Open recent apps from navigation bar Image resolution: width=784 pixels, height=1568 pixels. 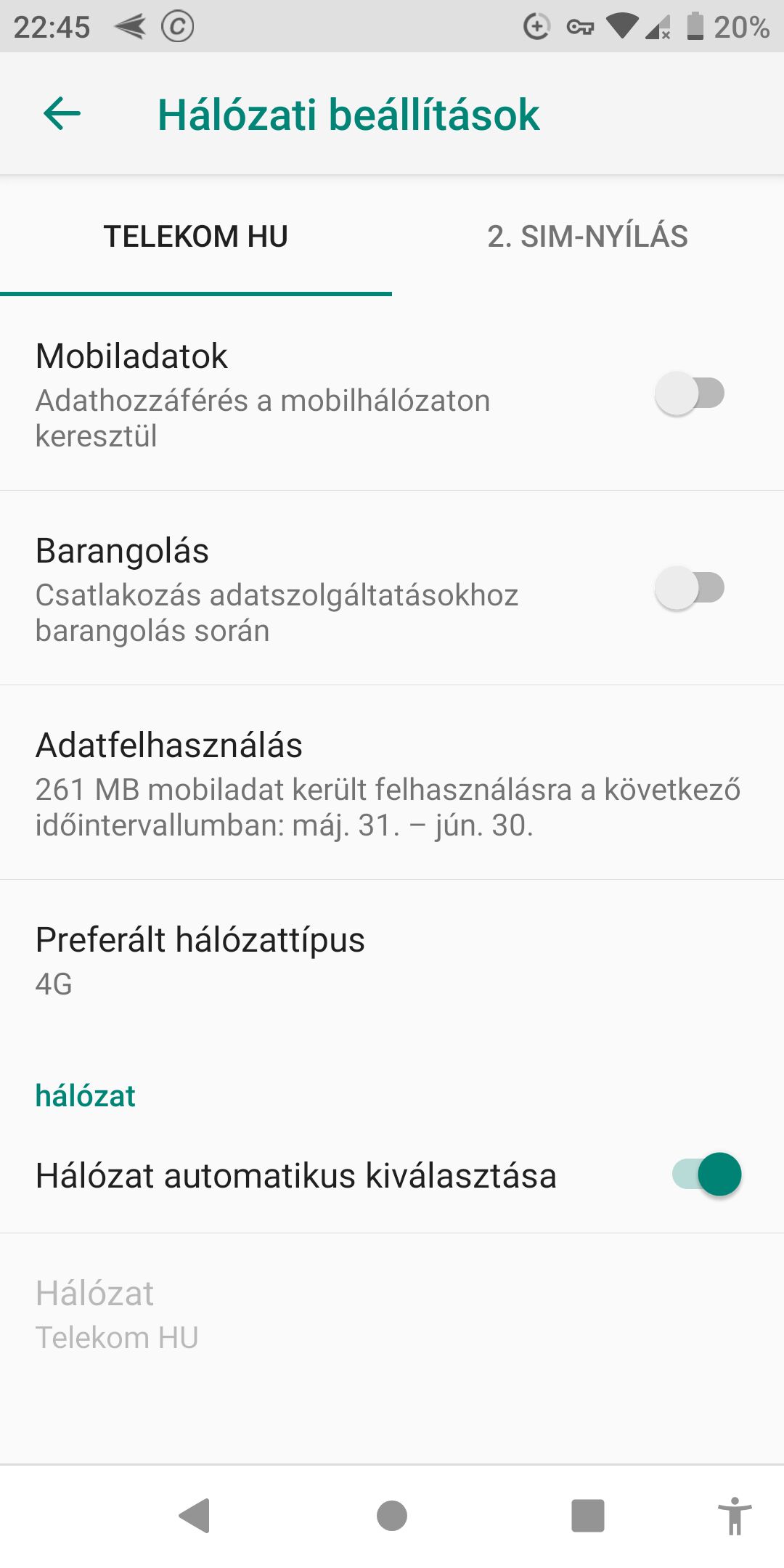[x=588, y=1516]
